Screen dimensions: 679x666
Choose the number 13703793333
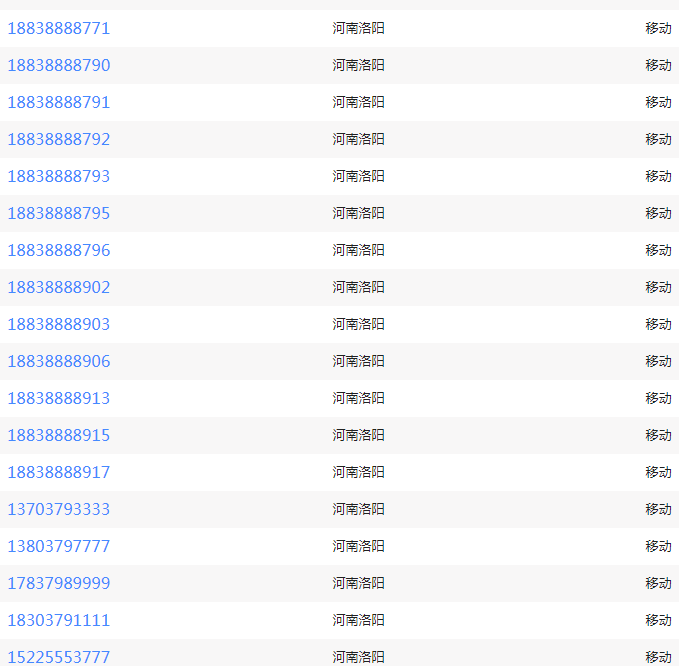(59, 509)
